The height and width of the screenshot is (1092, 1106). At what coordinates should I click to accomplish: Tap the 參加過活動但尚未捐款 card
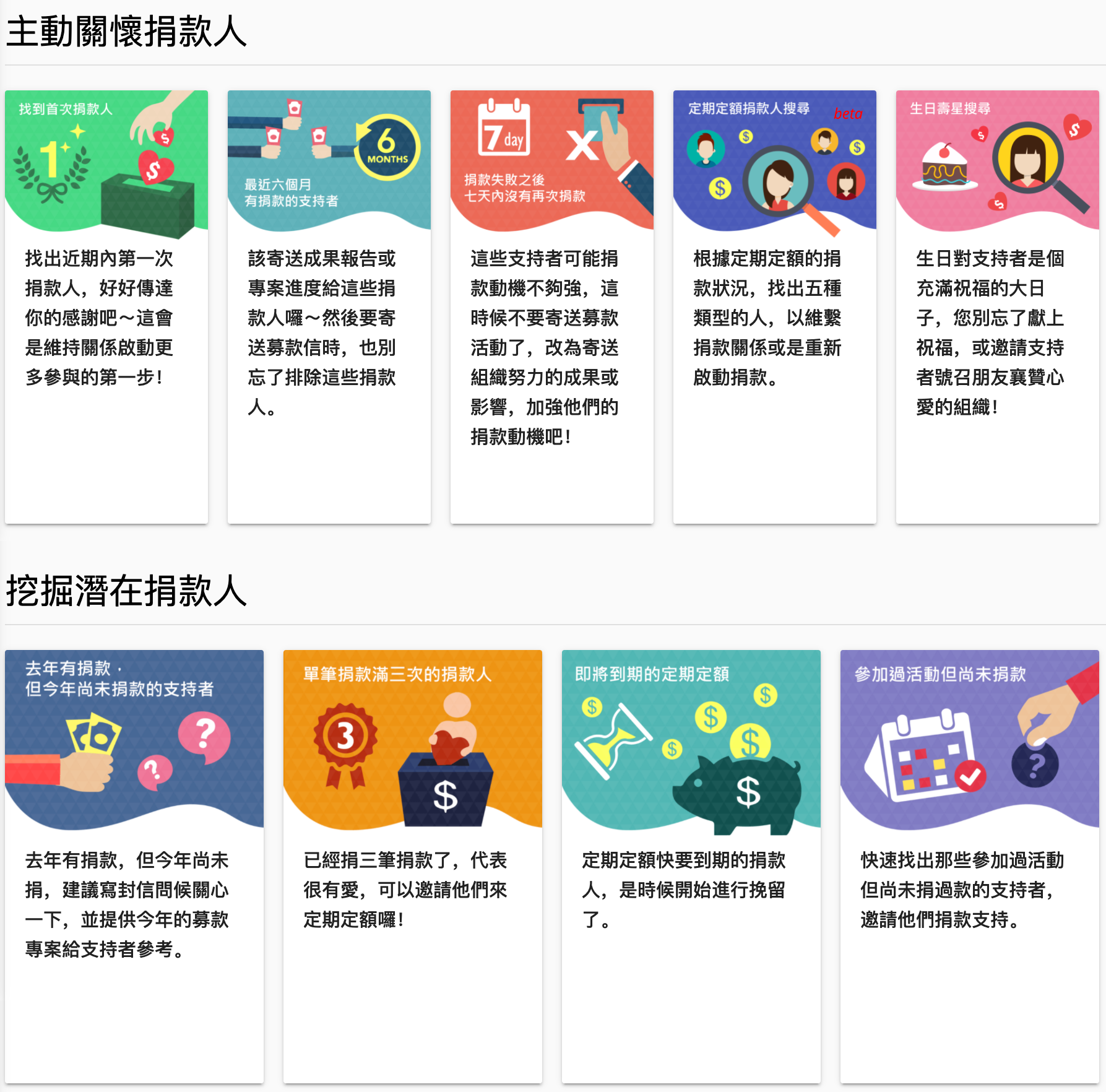(x=969, y=865)
